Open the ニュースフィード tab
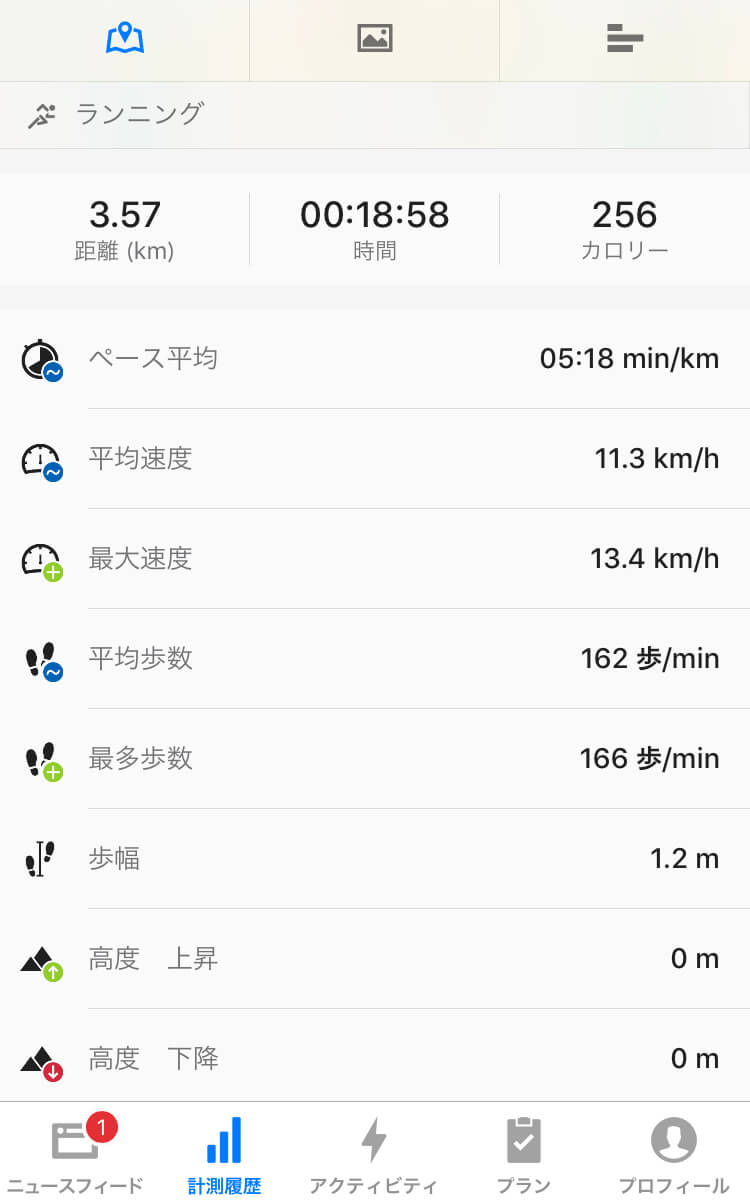Viewport: 750px width, 1200px height. [x=75, y=1152]
